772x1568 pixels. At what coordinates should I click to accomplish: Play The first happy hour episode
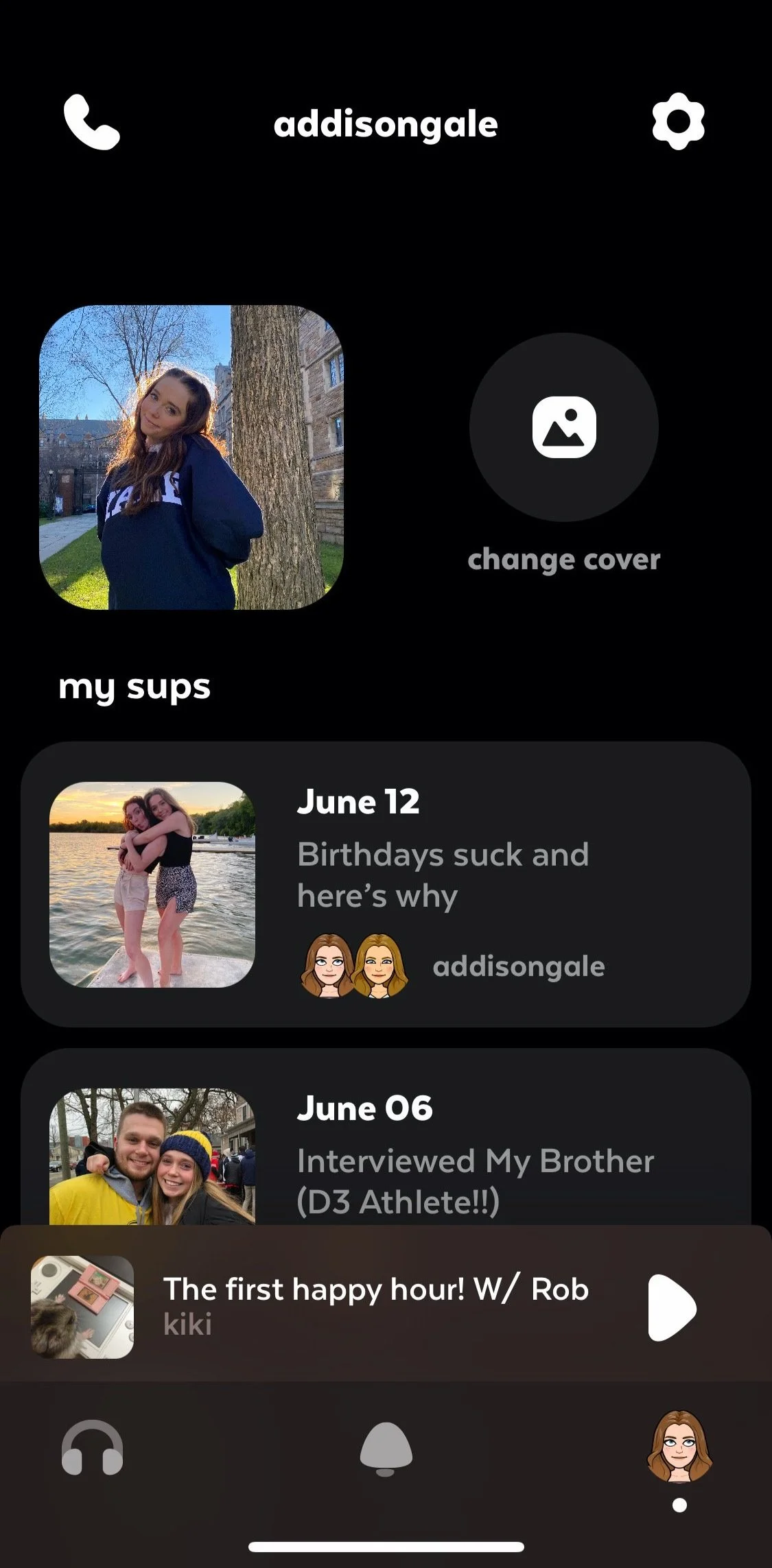click(672, 1307)
